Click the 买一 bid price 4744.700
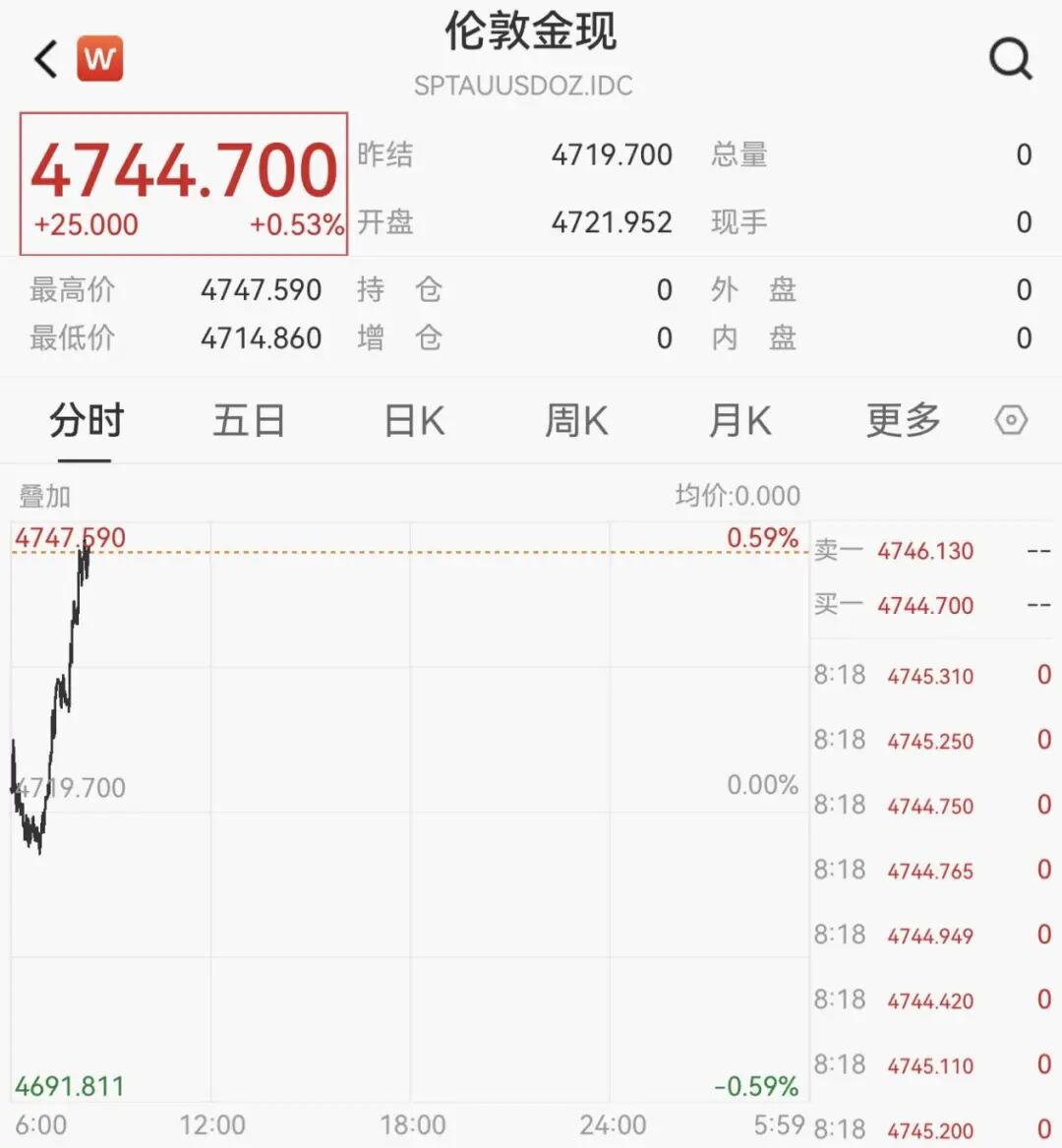Screen dimensions: 1062x1148 pyautogui.click(x=924, y=606)
